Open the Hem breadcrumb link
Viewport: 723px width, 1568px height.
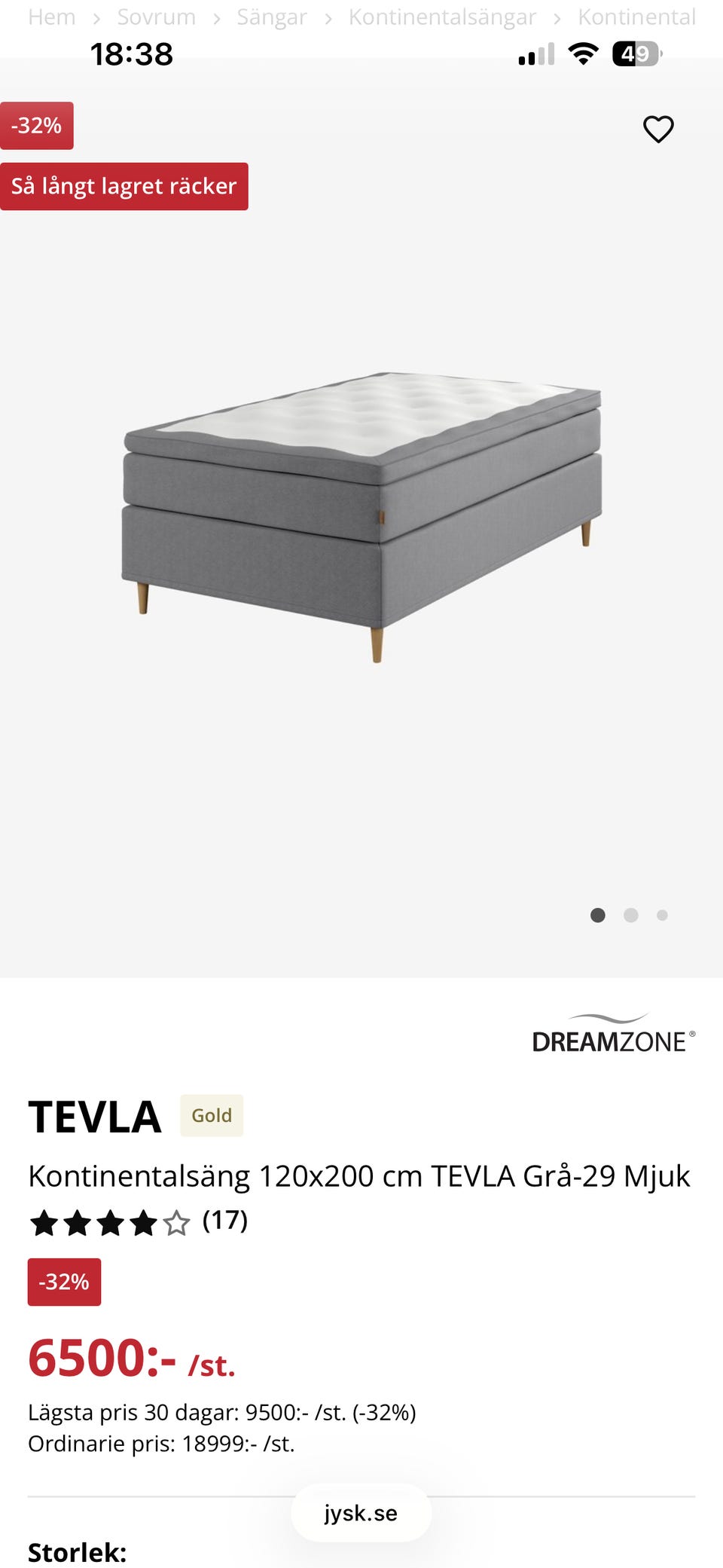(x=51, y=17)
